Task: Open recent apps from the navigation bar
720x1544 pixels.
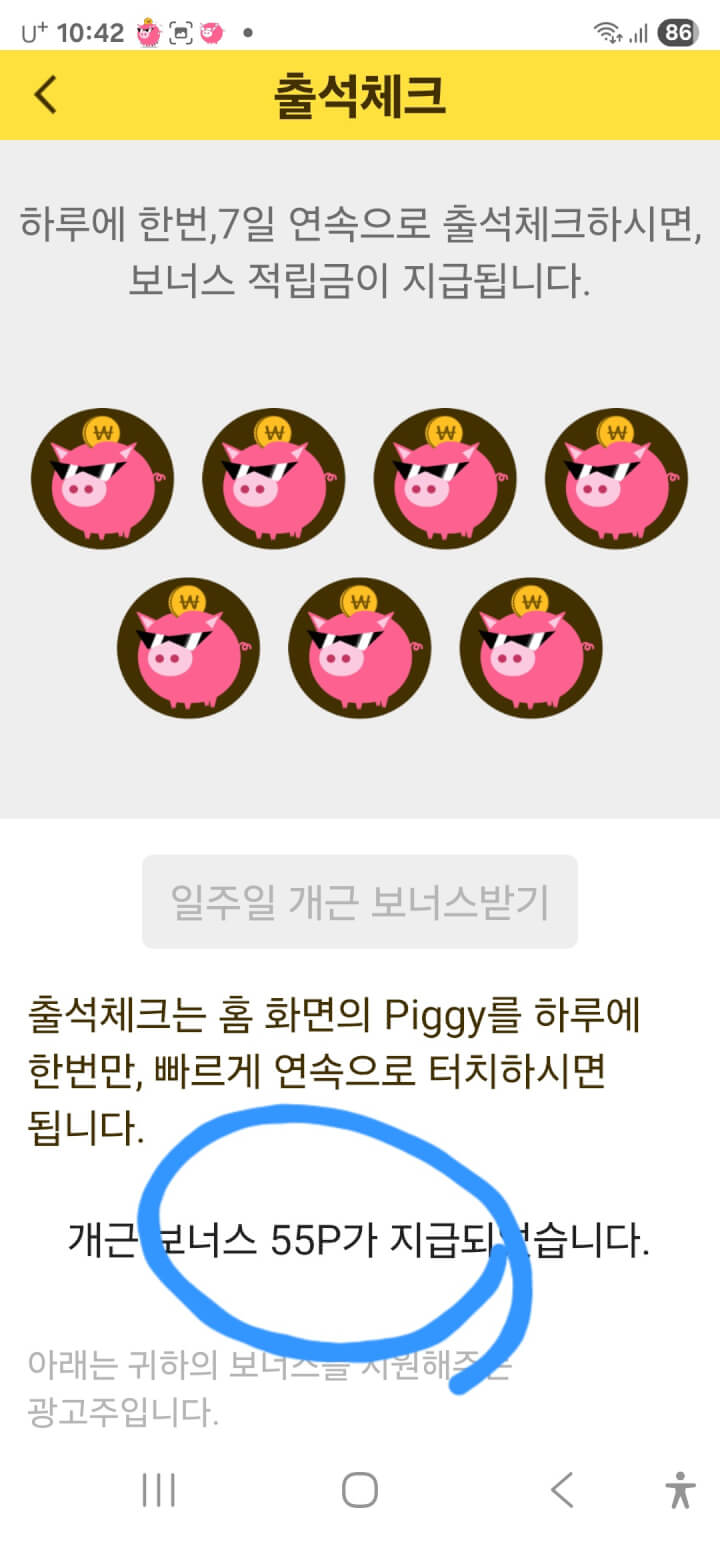Action: click(158, 1490)
